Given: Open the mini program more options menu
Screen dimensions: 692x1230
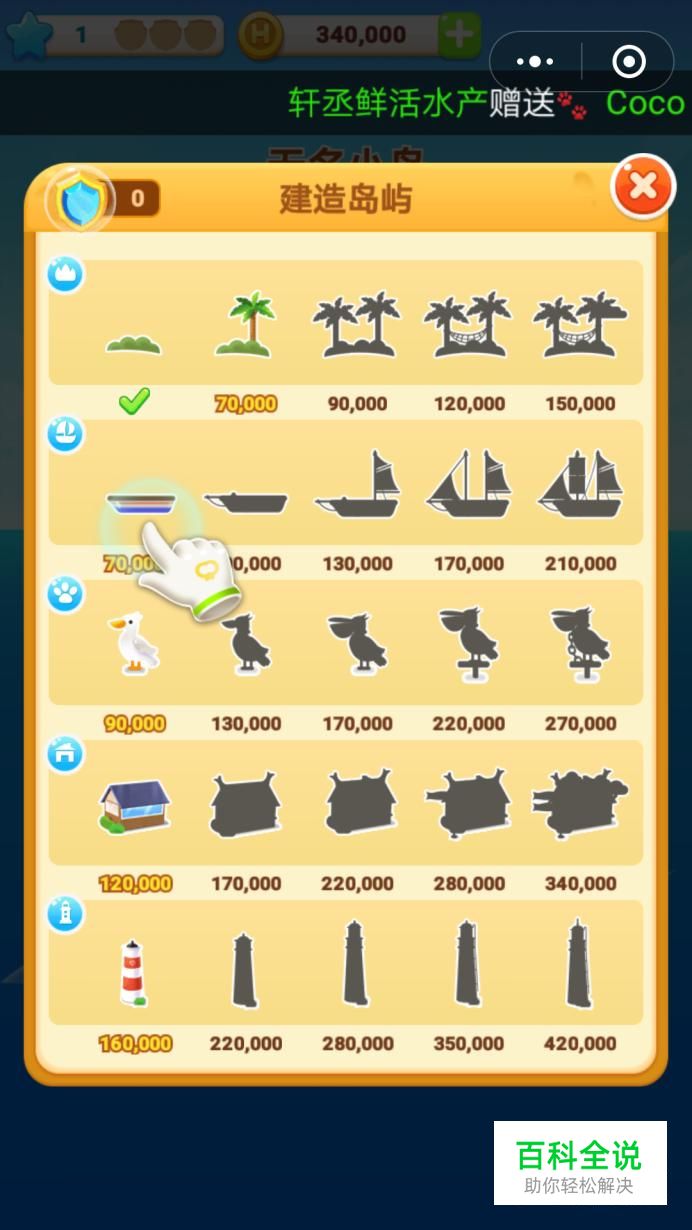Looking at the screenshot, I should coord(535,62).
